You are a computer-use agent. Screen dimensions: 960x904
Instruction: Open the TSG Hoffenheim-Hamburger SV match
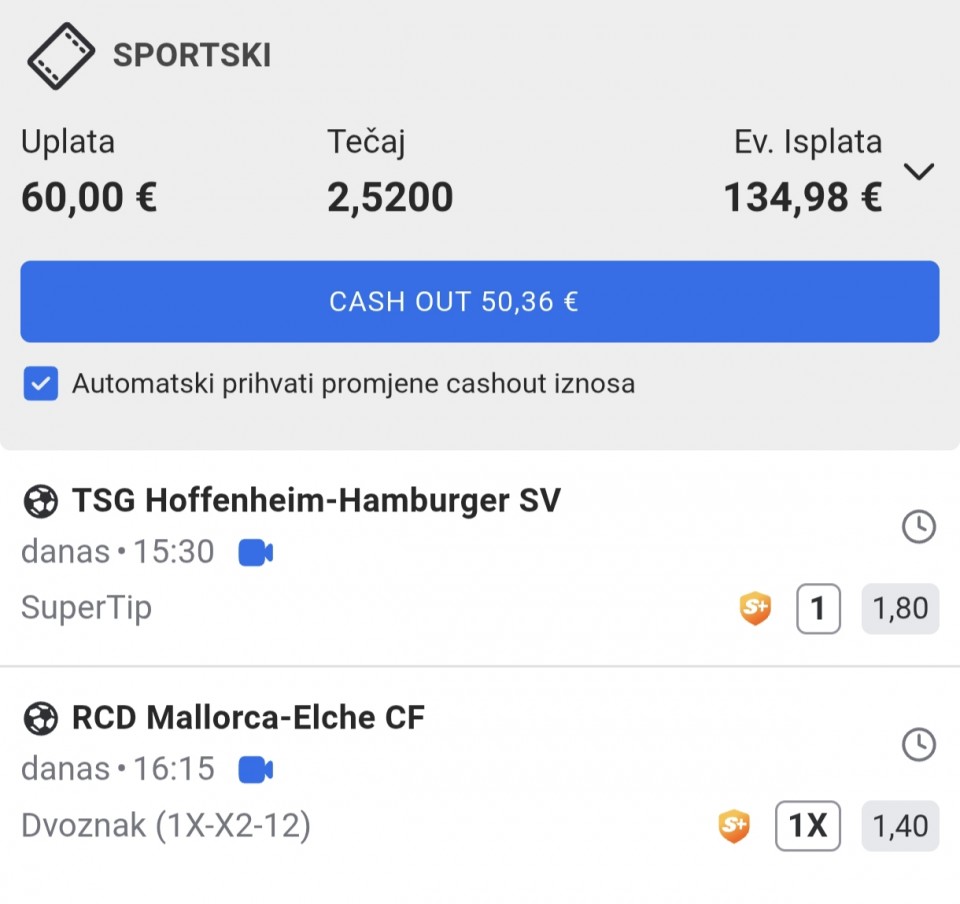click(316, 500)
